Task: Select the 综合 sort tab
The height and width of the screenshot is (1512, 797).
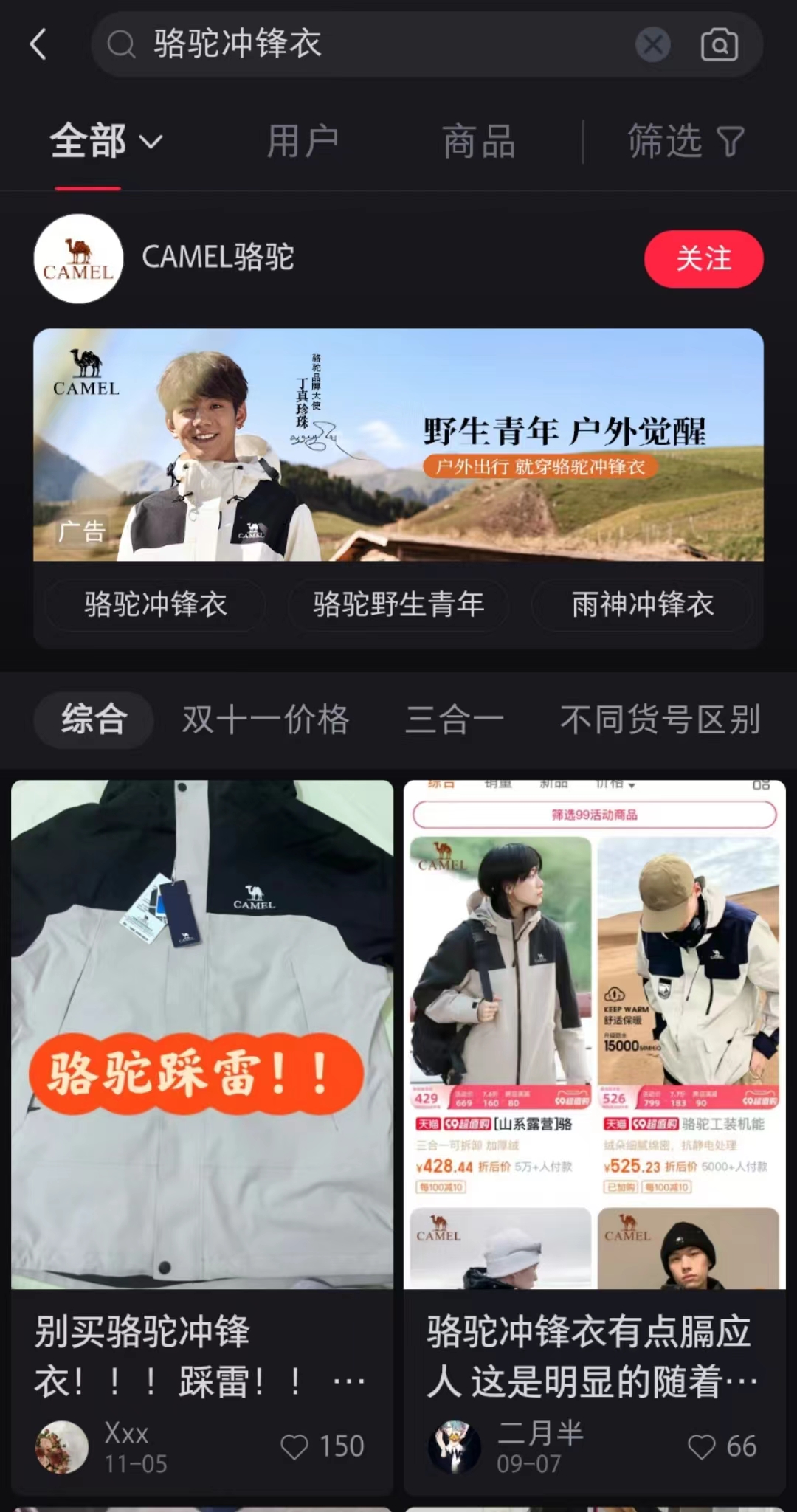Action: [x=94, y=719]
